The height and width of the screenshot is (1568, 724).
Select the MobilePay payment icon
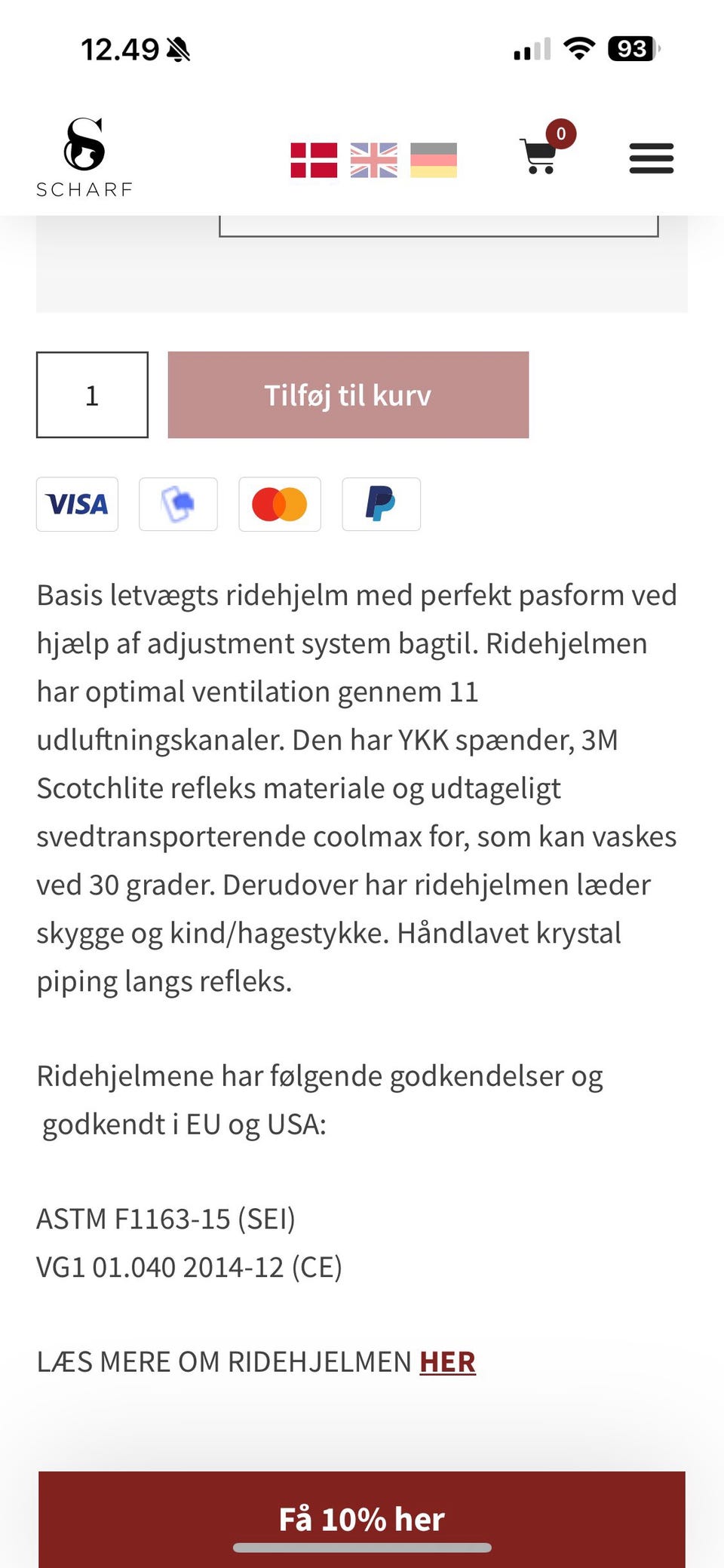coord(178,504)
